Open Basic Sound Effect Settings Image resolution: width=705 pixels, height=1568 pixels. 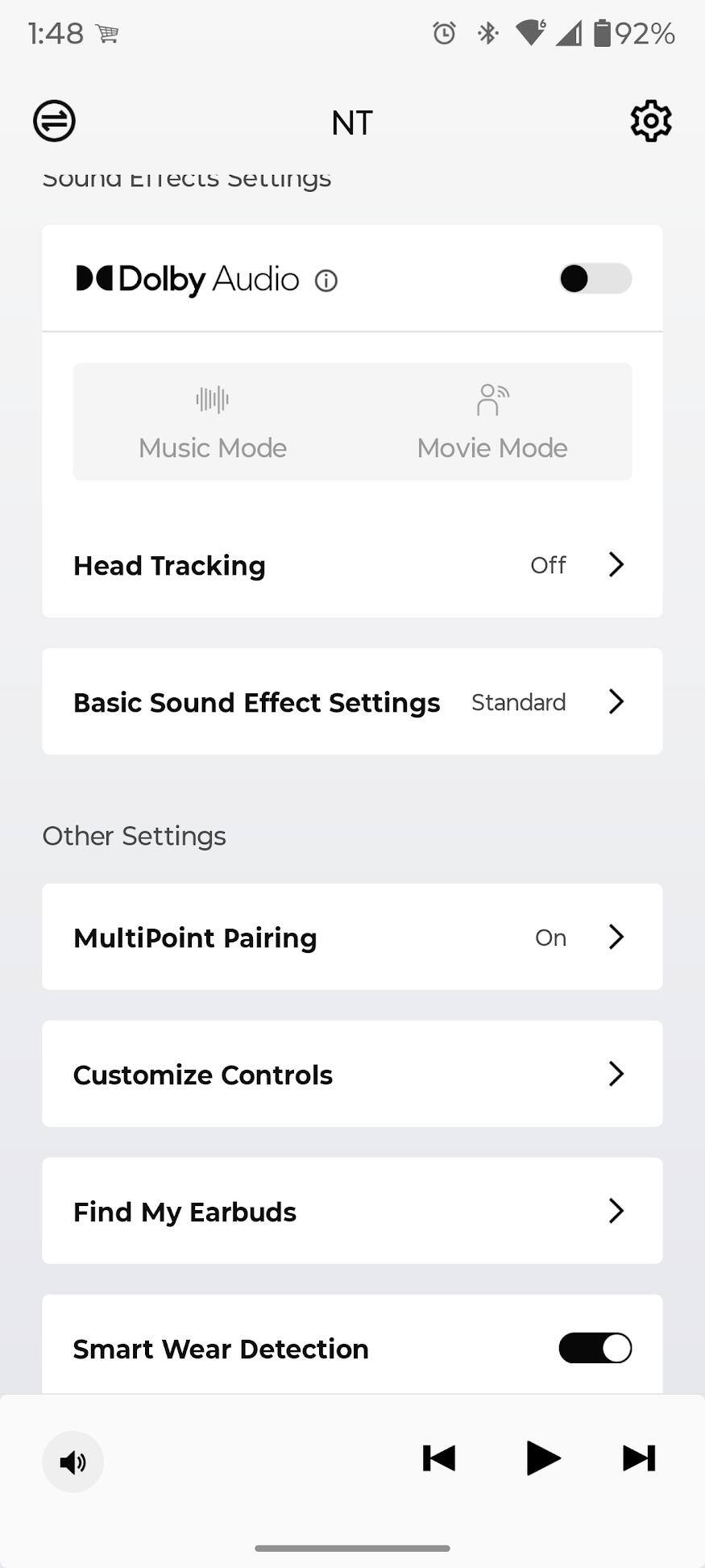352,702
